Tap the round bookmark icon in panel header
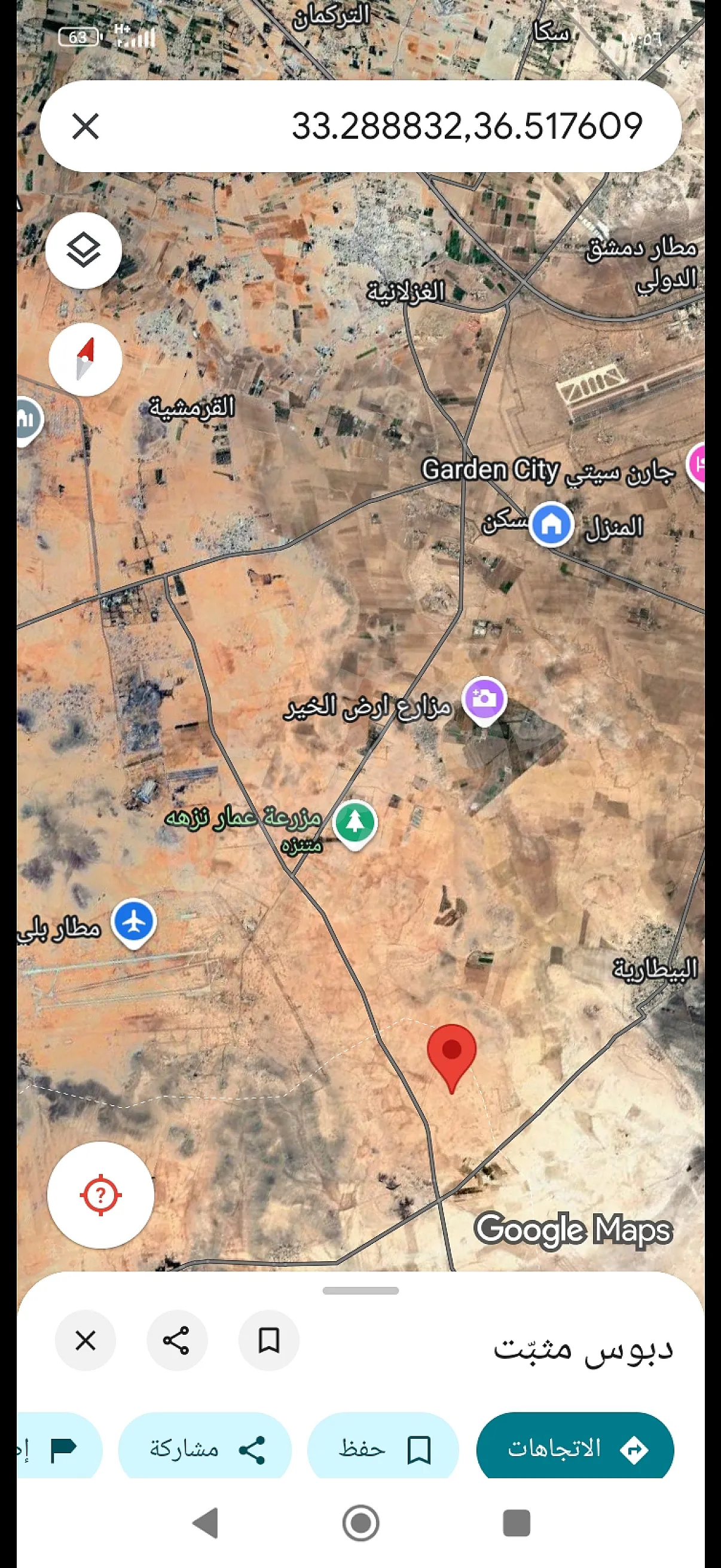 [x=268, y=1340]
